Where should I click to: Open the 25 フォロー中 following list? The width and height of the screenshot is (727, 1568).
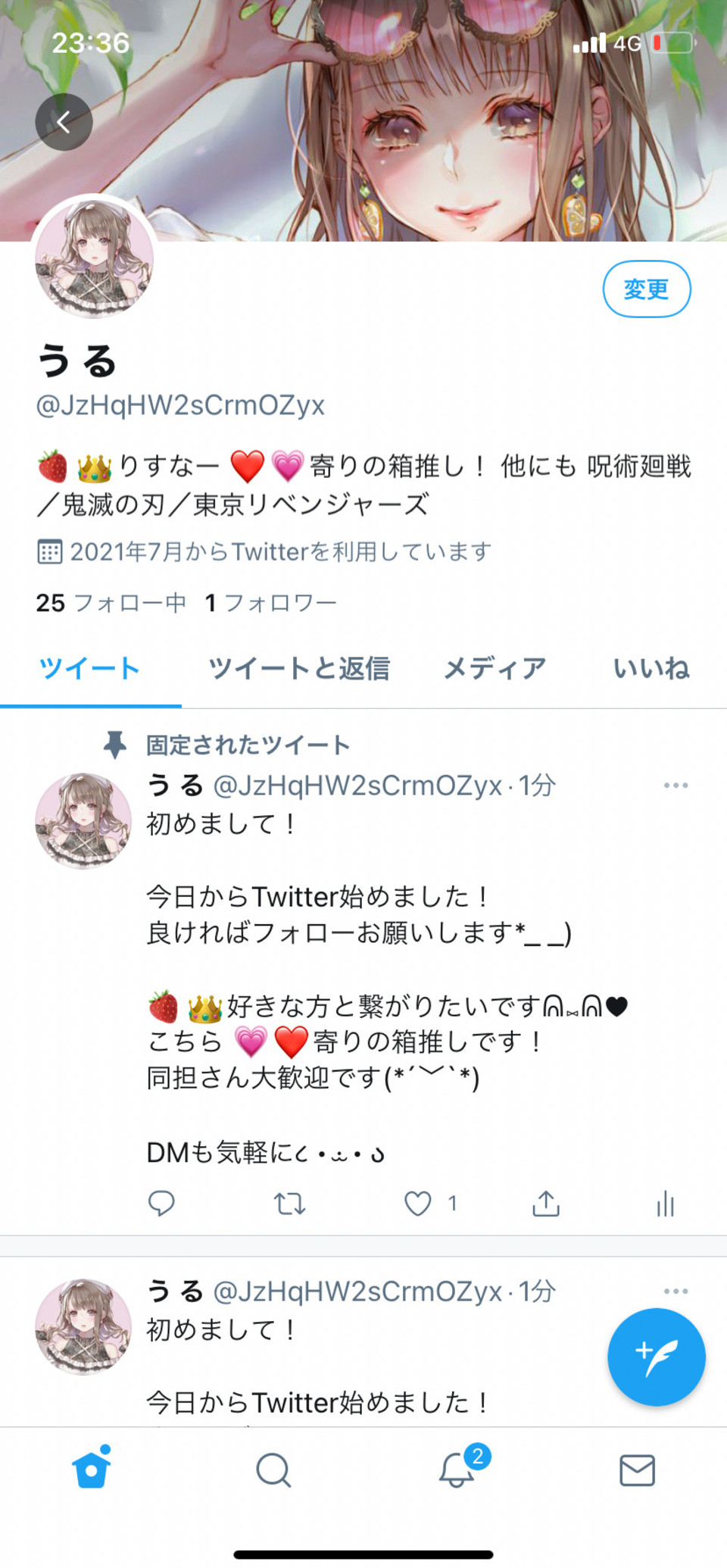click(111, 603)
